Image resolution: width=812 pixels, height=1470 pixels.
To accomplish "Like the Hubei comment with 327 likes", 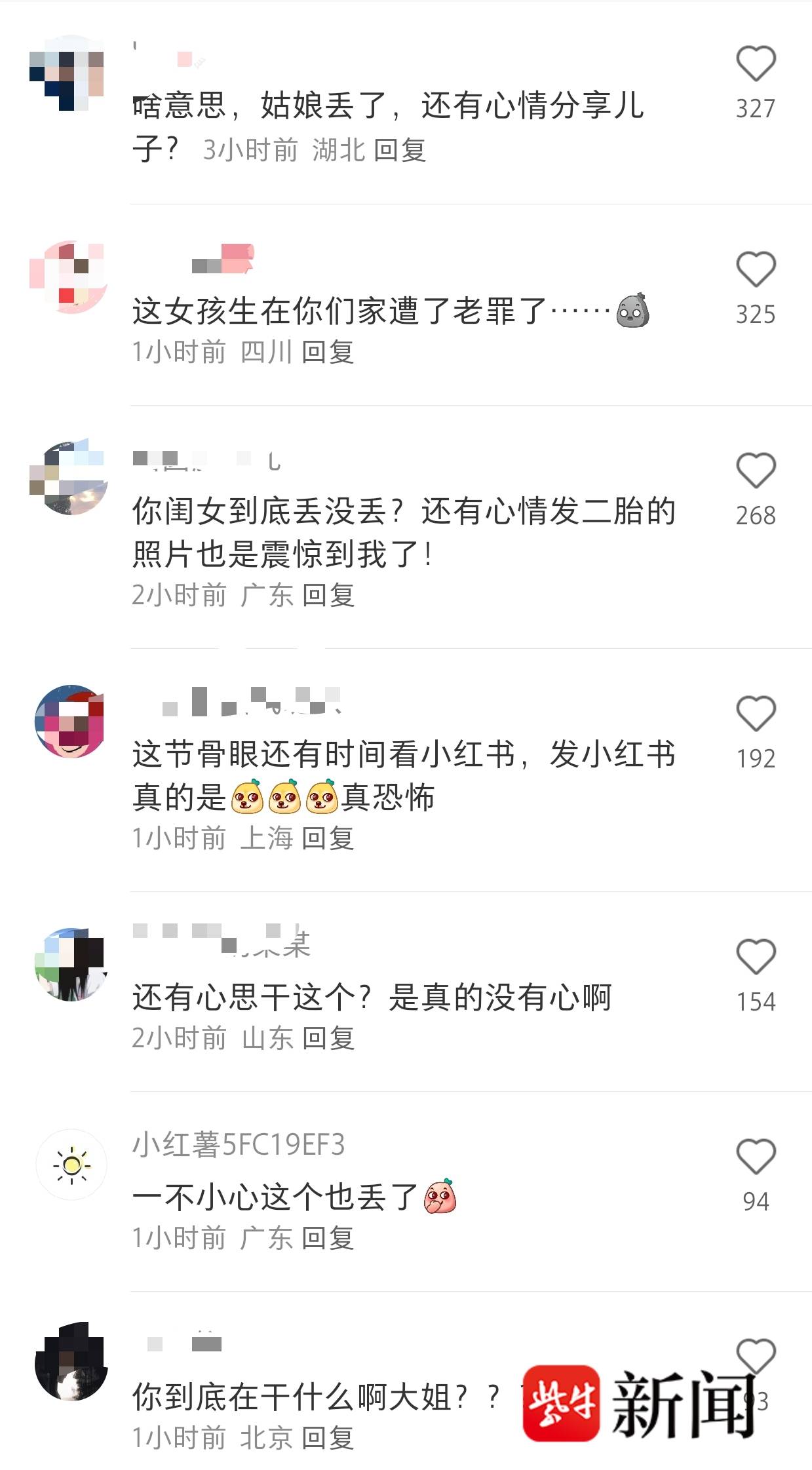I will pyautogui.click(x=756, y=64).
